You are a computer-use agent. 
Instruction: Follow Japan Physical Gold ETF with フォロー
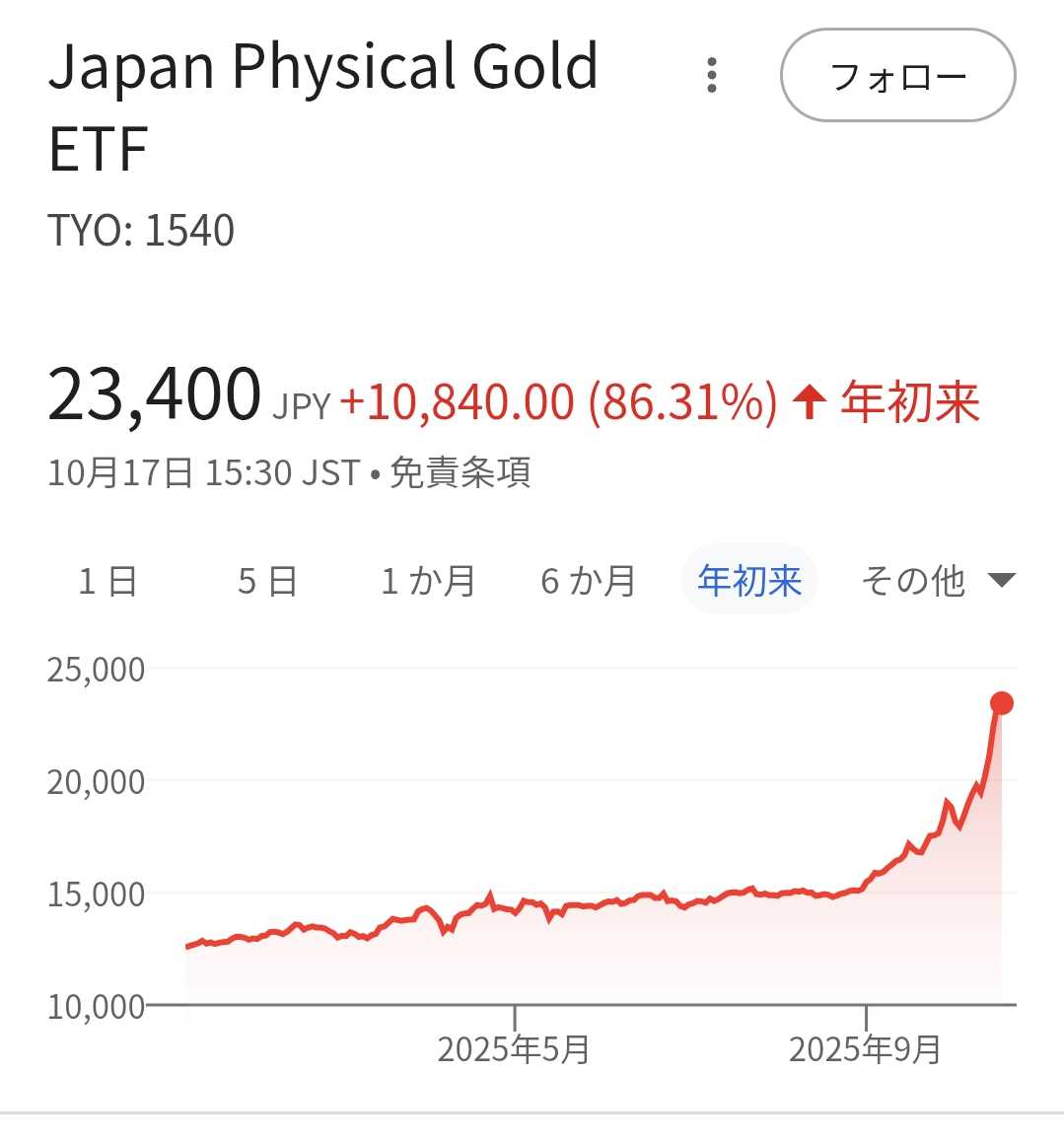[x=897, y=76]
